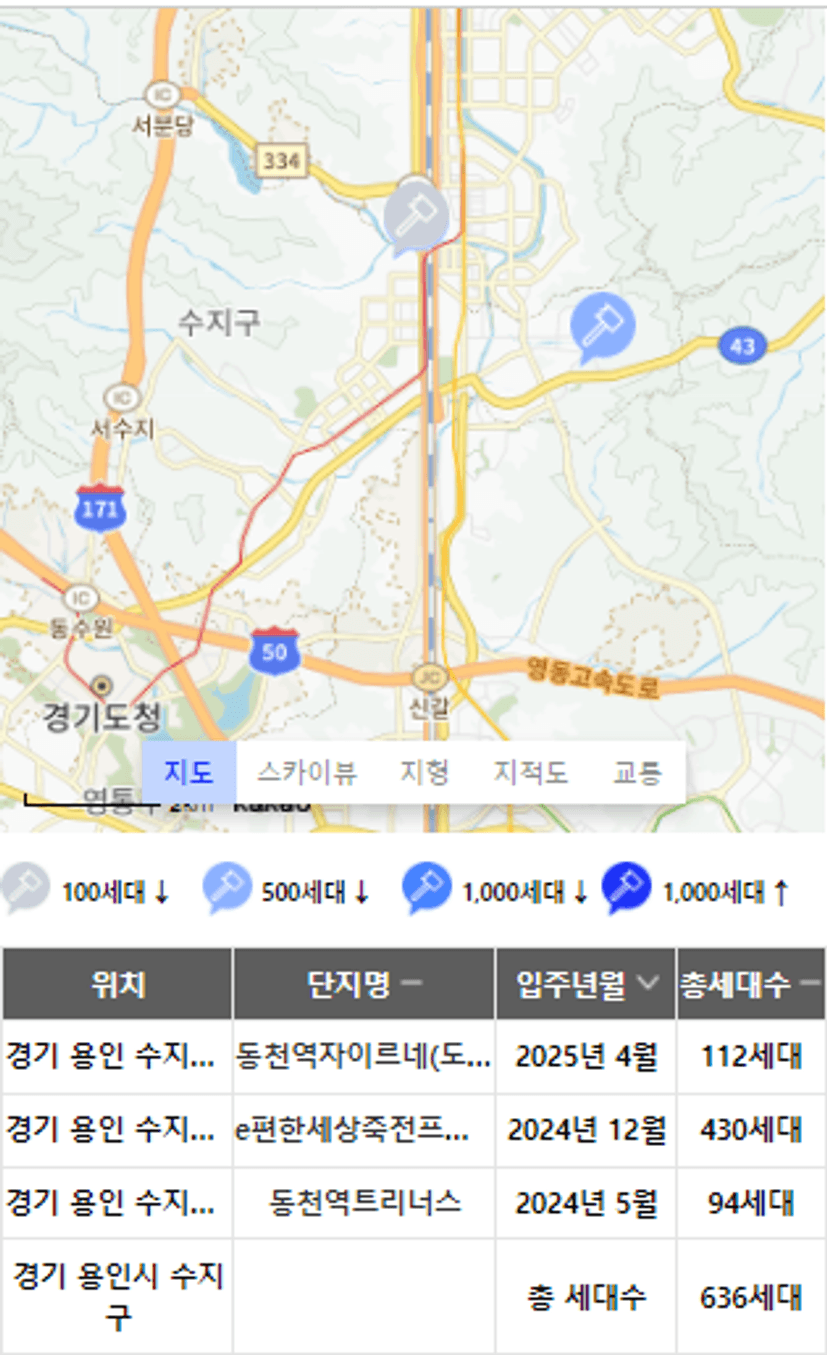
Task: Sort table by 총세대수 column
Action: coord(751,984)
